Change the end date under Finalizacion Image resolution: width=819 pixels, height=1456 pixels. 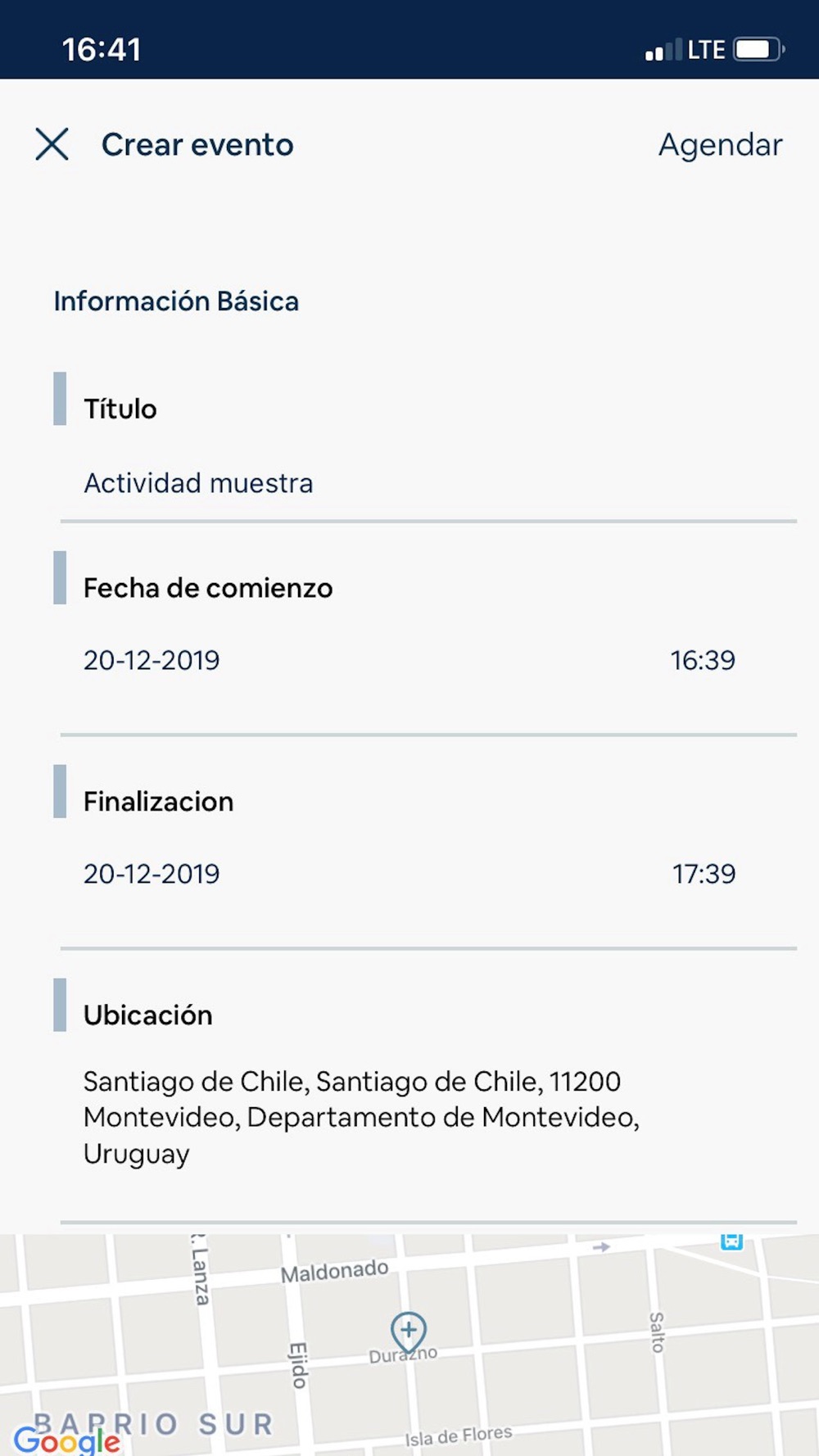[152, 874]
